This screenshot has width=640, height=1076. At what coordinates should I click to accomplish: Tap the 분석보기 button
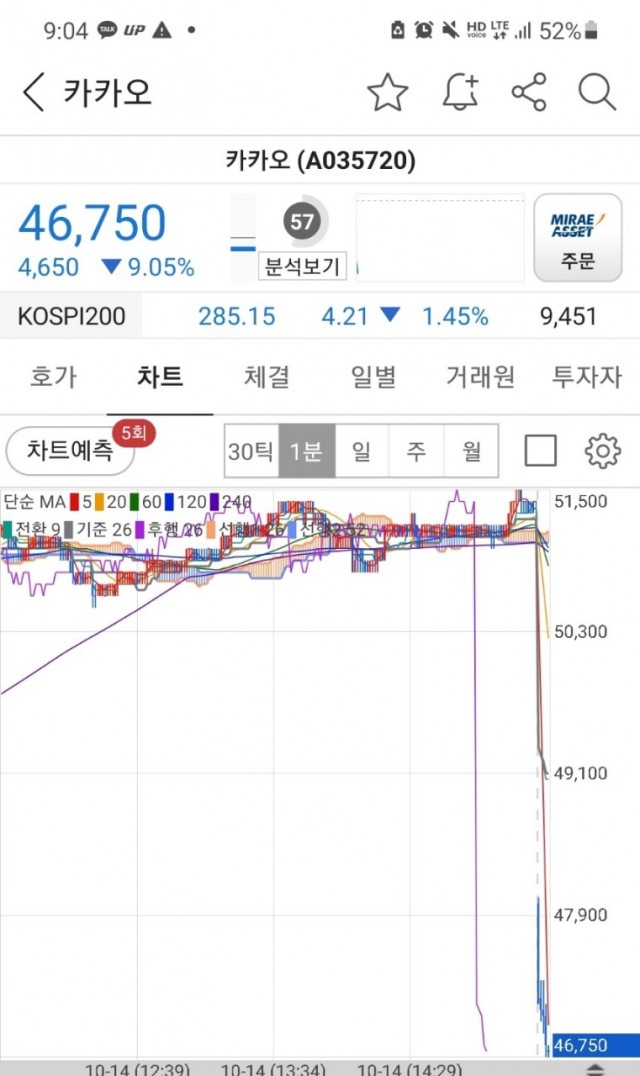pyautogui.click(x=303, y=266)
